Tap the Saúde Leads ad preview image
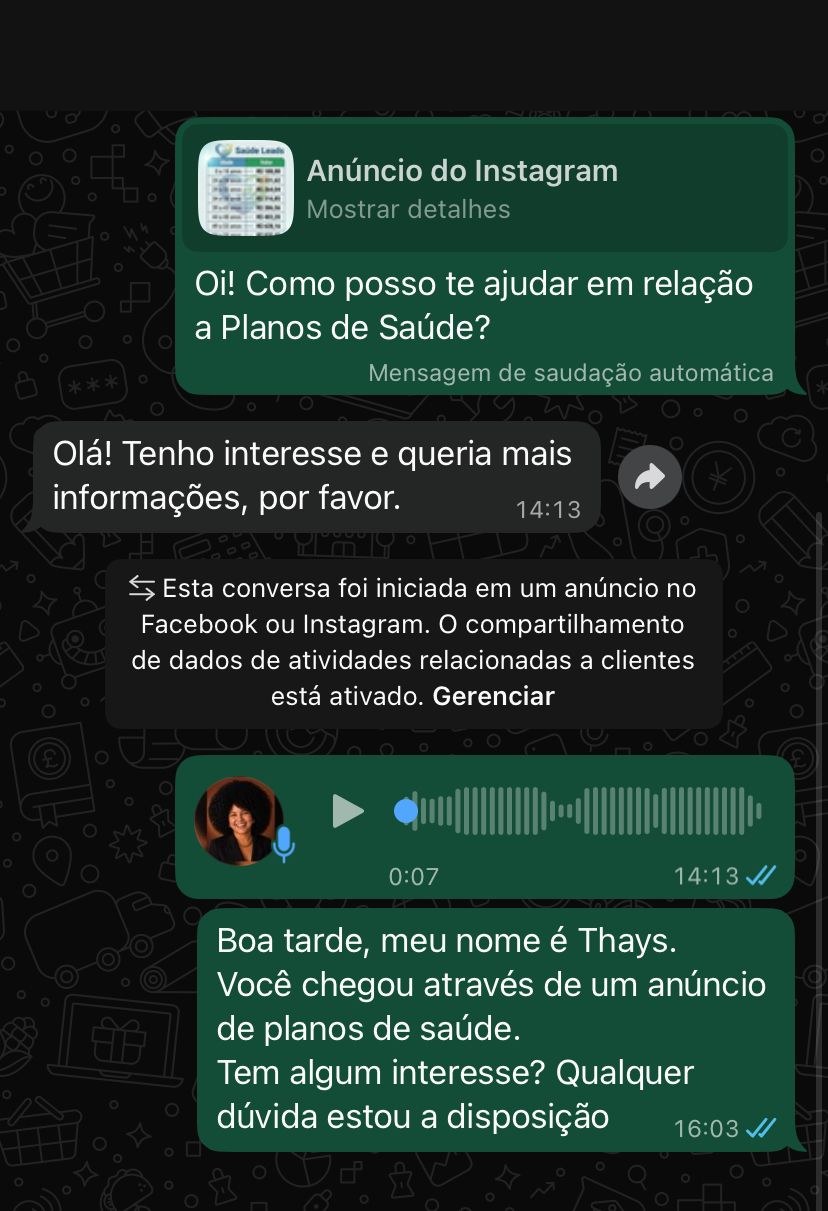The width and height of the screenshot is (828, 1211). [245, 188]
